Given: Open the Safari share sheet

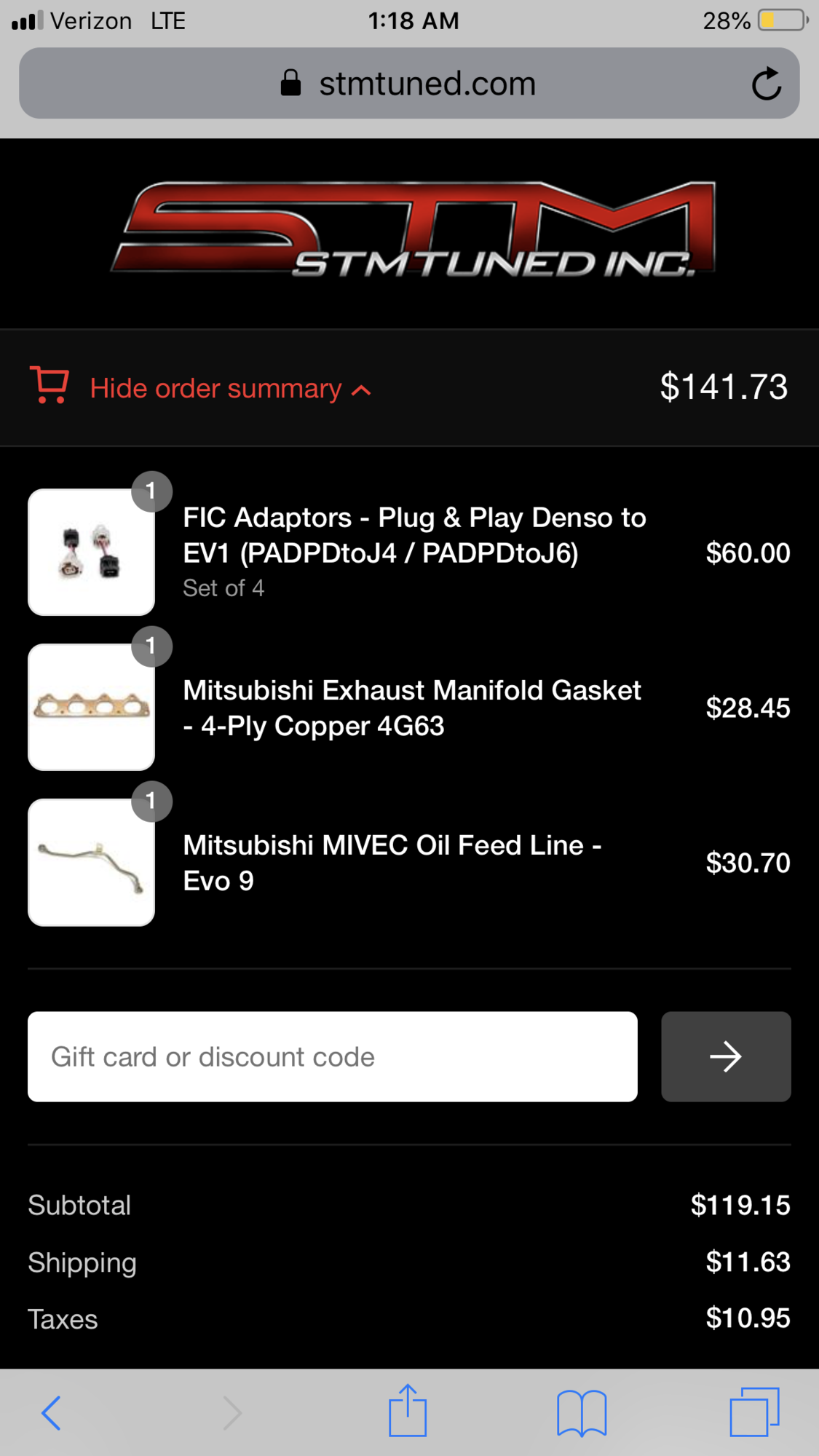Looking at the screenshot, I should coord(407,1412).
